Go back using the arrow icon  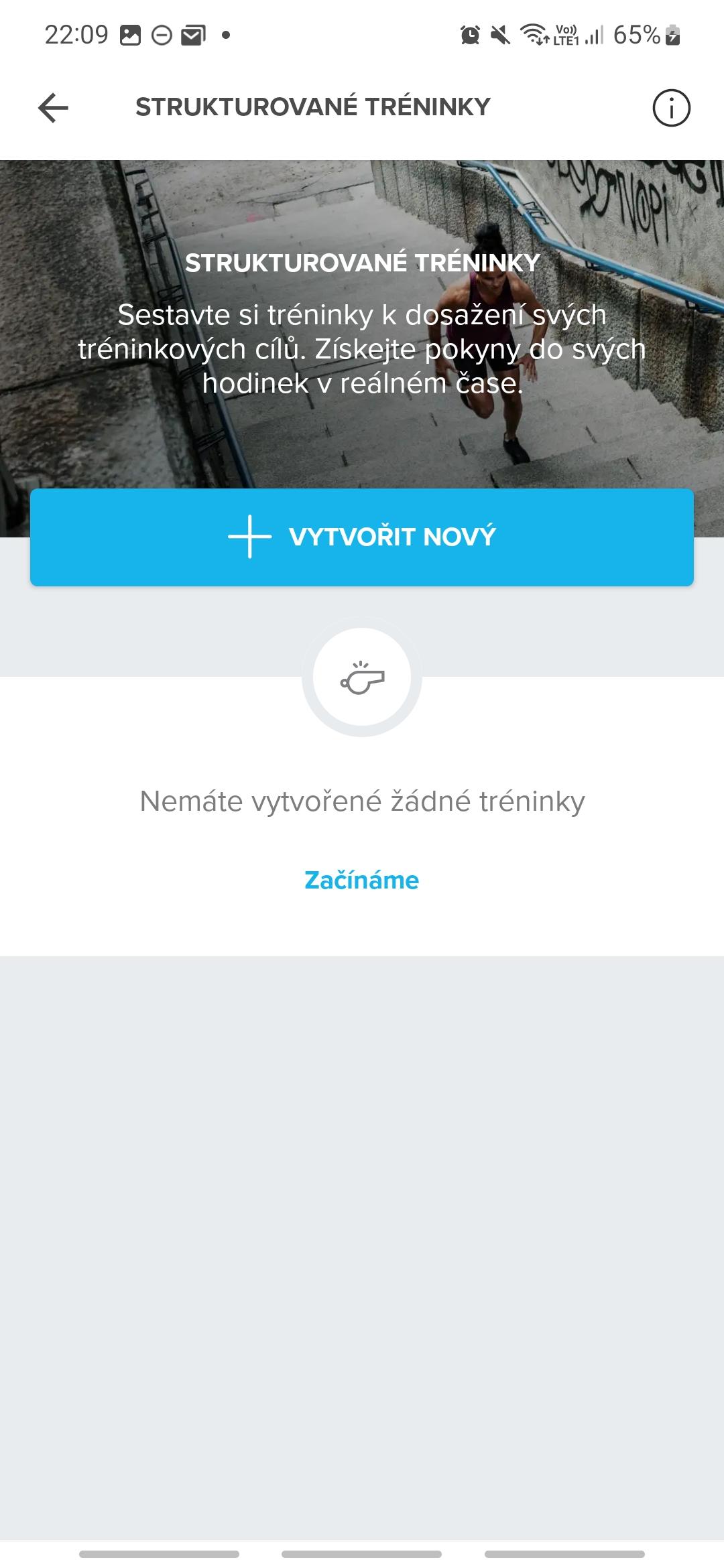click(x=54, y=108)
